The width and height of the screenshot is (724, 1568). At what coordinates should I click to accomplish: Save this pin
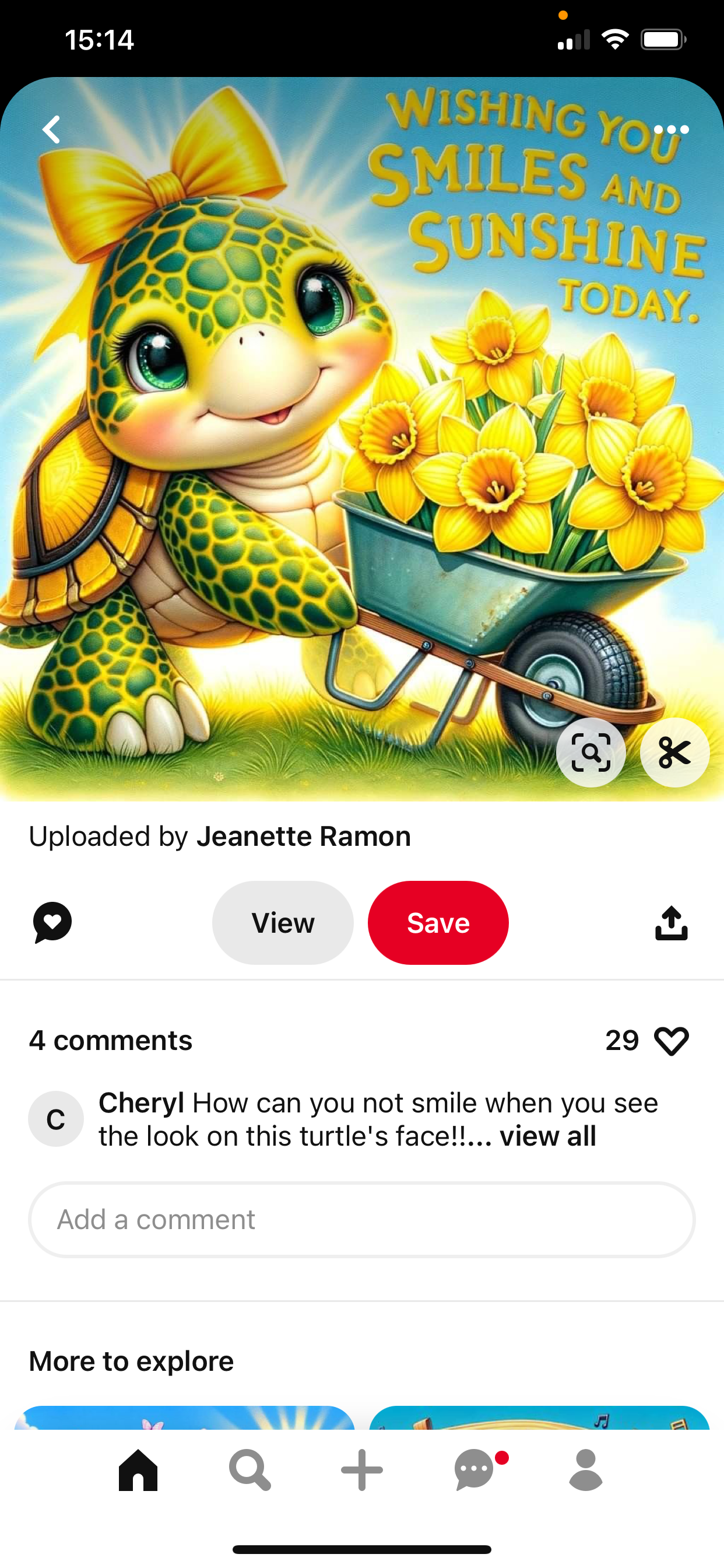[438, 923]
